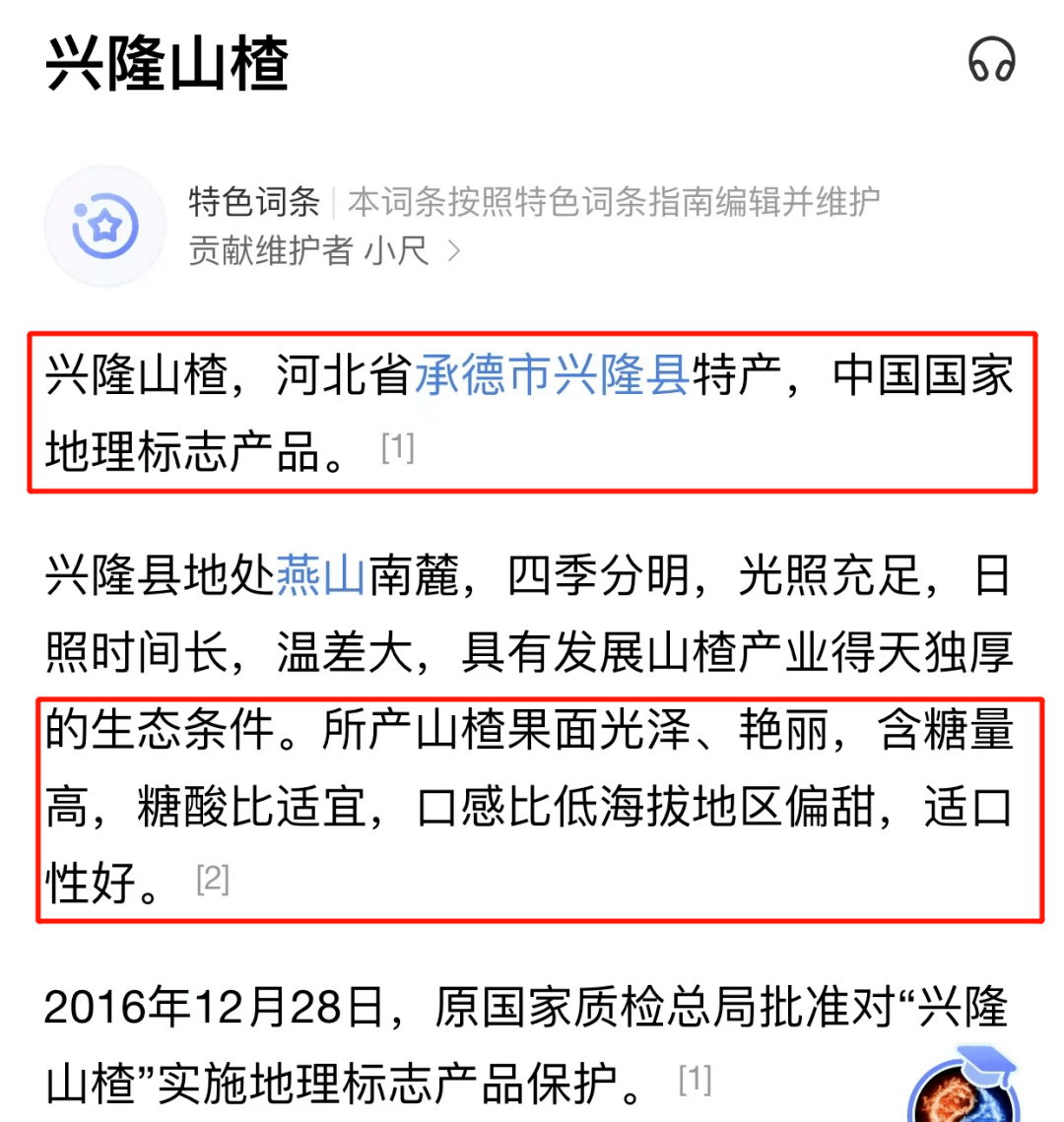Image resolution: width=1064 pixels, height=1122 pixels.
Task: Tap citation [1] in the 2016年 paragraph
Action: [x=695, y=1080]
